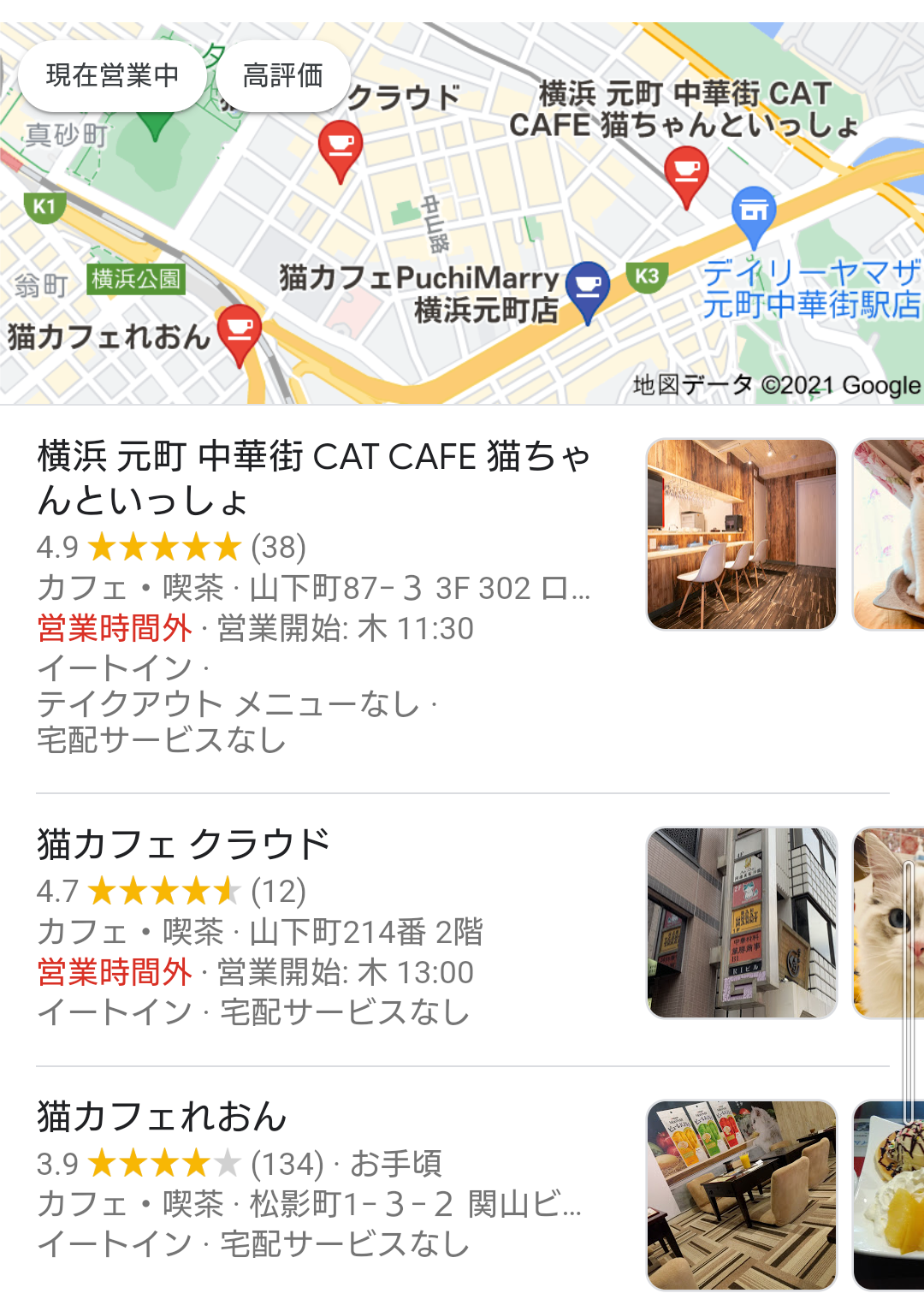Tap the 猫ちゃんといっしょ CAT CAFE map pin
924x1305 pixels.
click(x=686, y=171)
